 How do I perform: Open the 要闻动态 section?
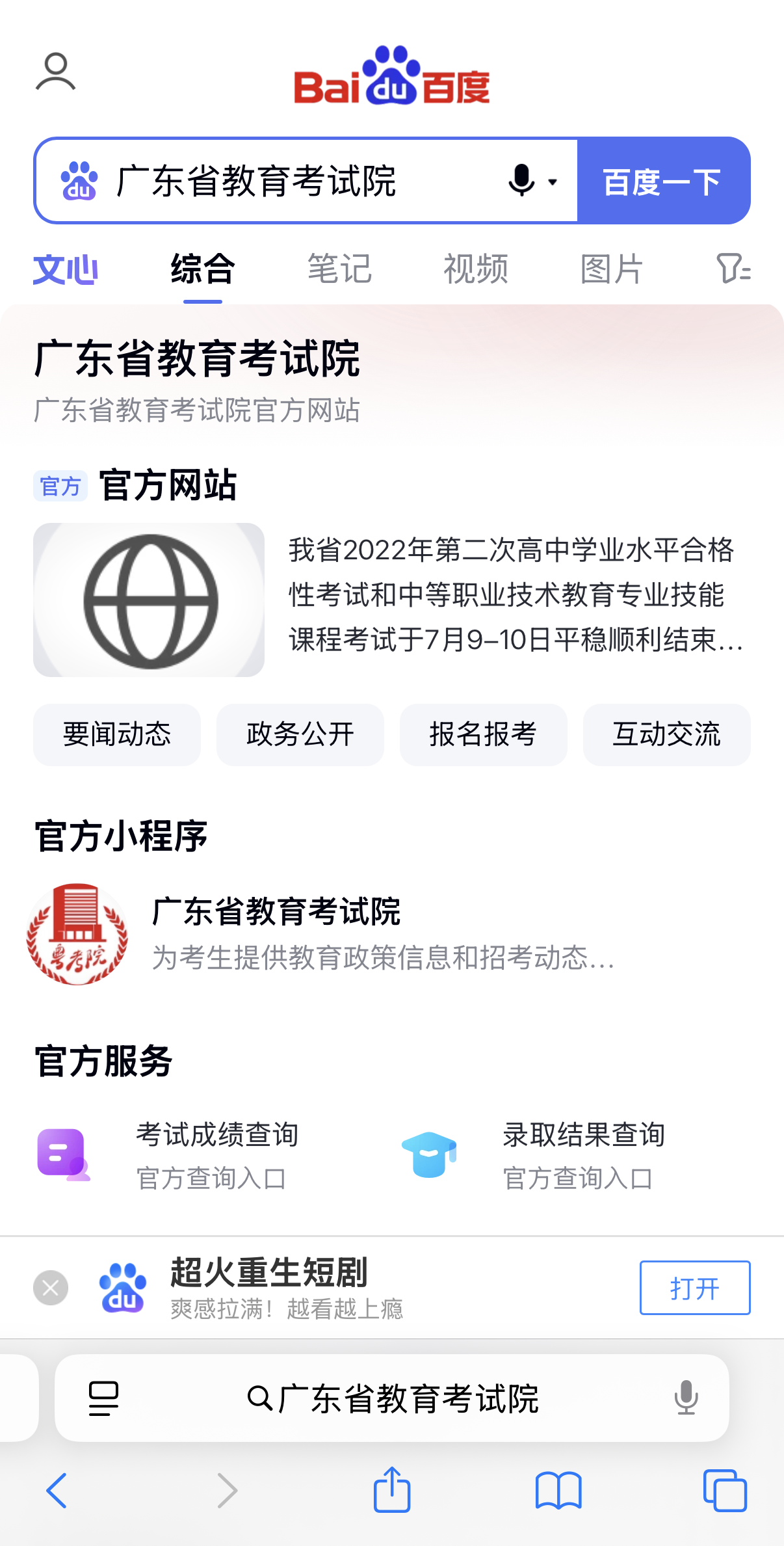pyautogui.click(x=117, y=735)
